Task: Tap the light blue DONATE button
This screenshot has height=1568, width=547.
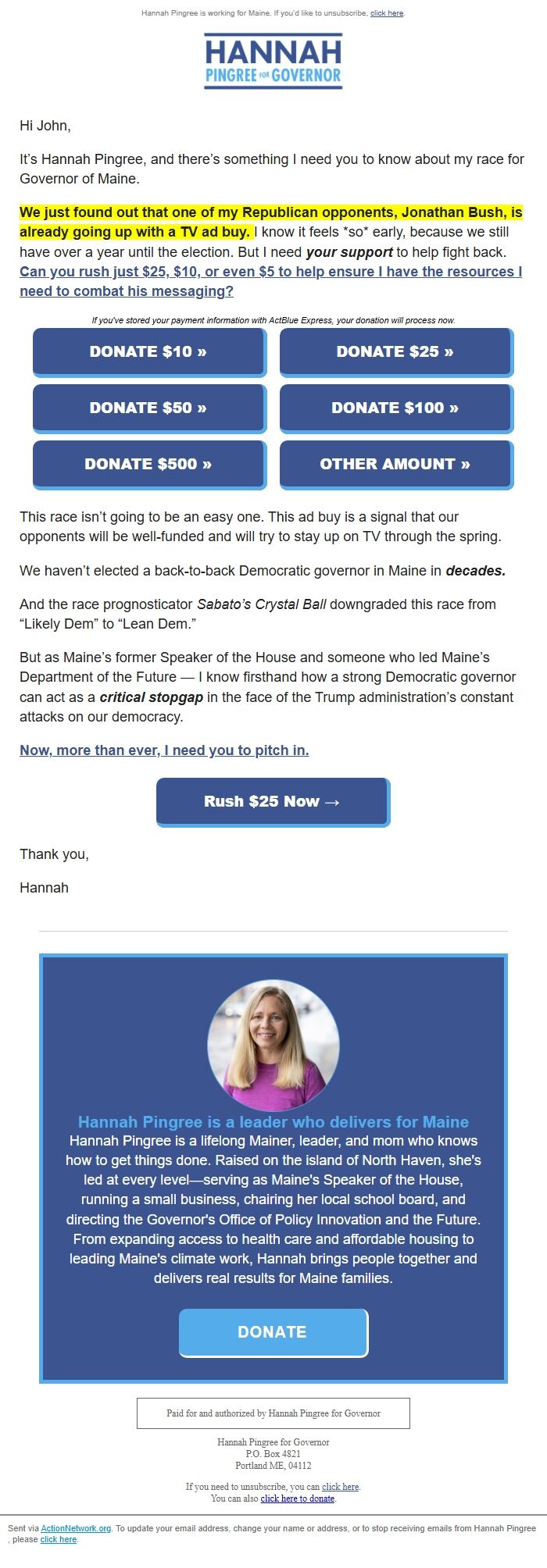Action: [x=273, y=1332]
